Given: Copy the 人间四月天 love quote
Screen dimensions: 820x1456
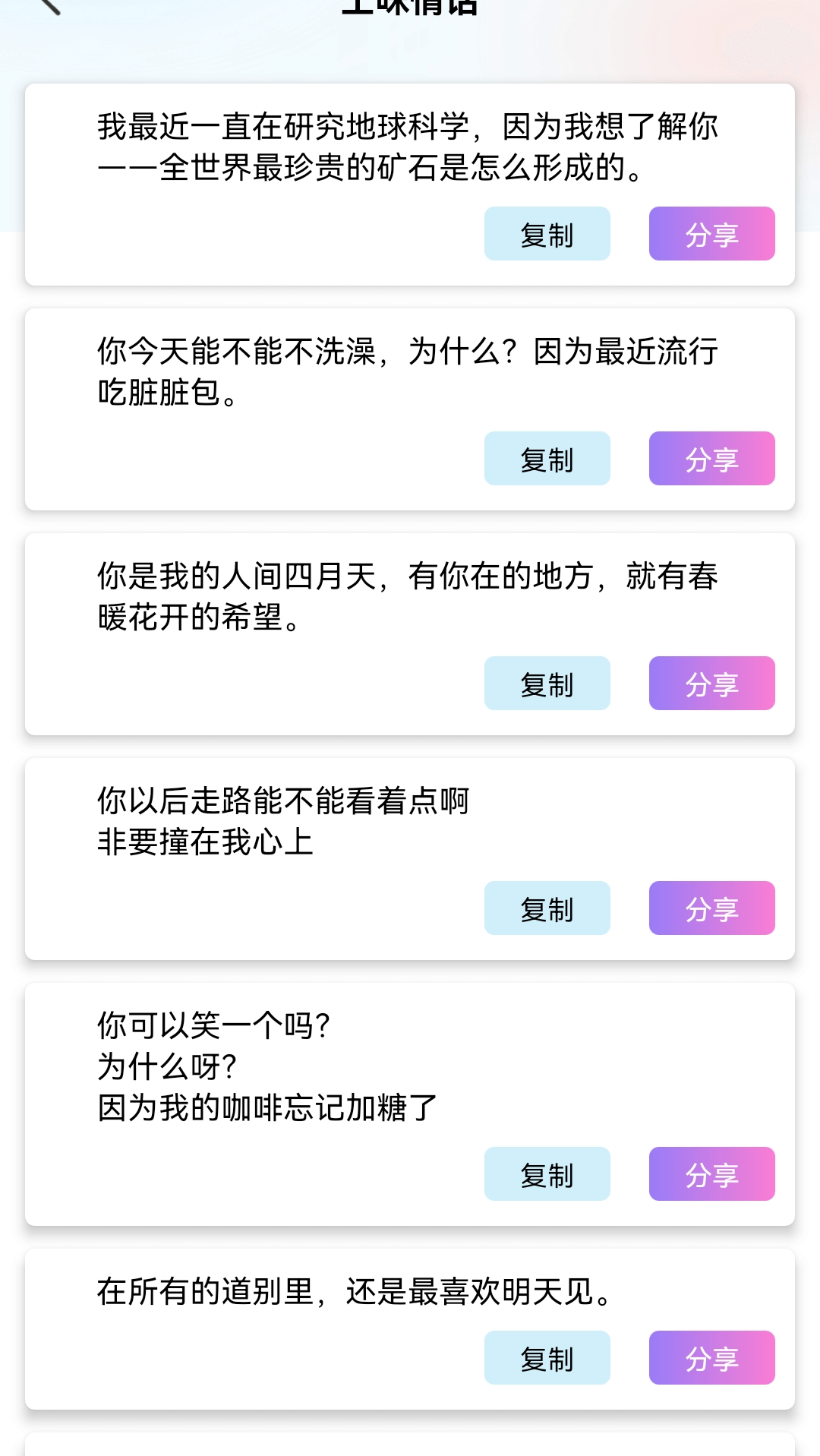Looking at the screenshot, I should coord(547,684).
